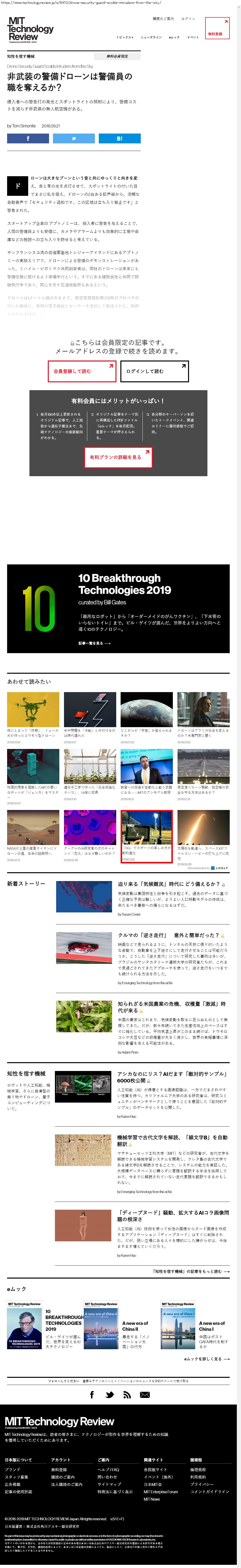Open プライバシー in the footer
This screenshot has width=241, height=1568.
[x=202, y=1484]
